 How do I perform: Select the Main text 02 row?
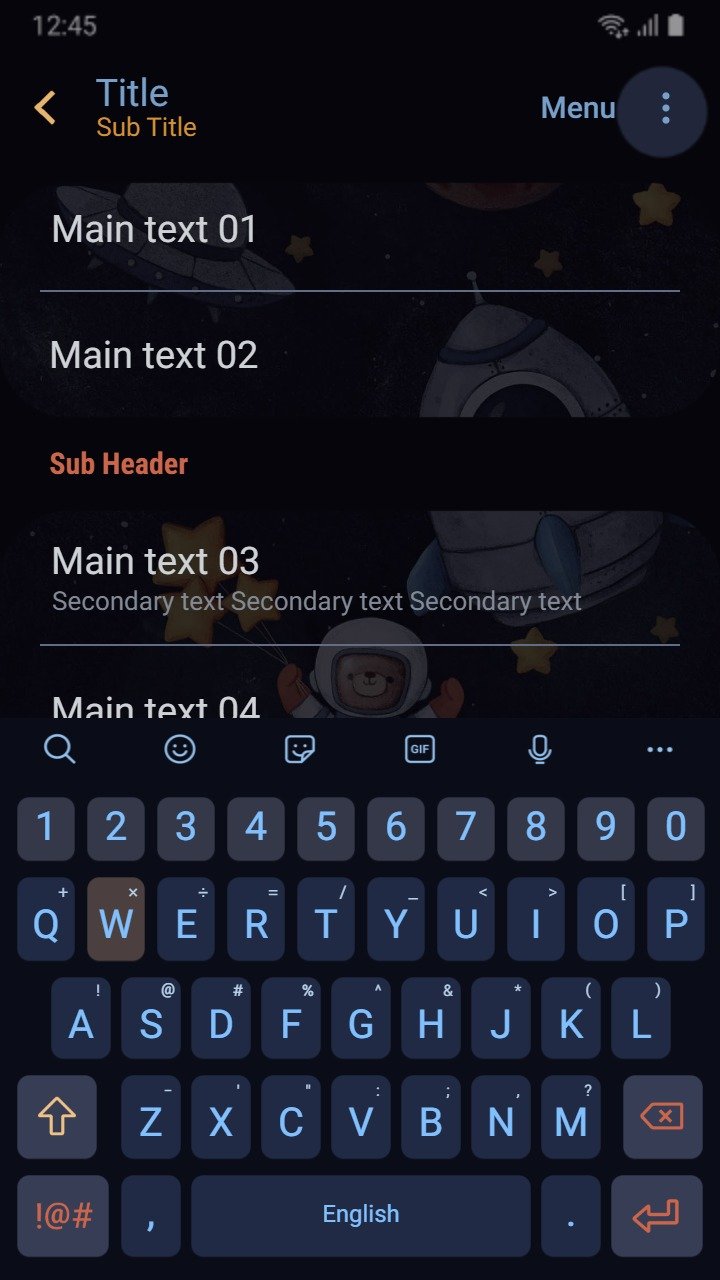(x=360, y=354)
